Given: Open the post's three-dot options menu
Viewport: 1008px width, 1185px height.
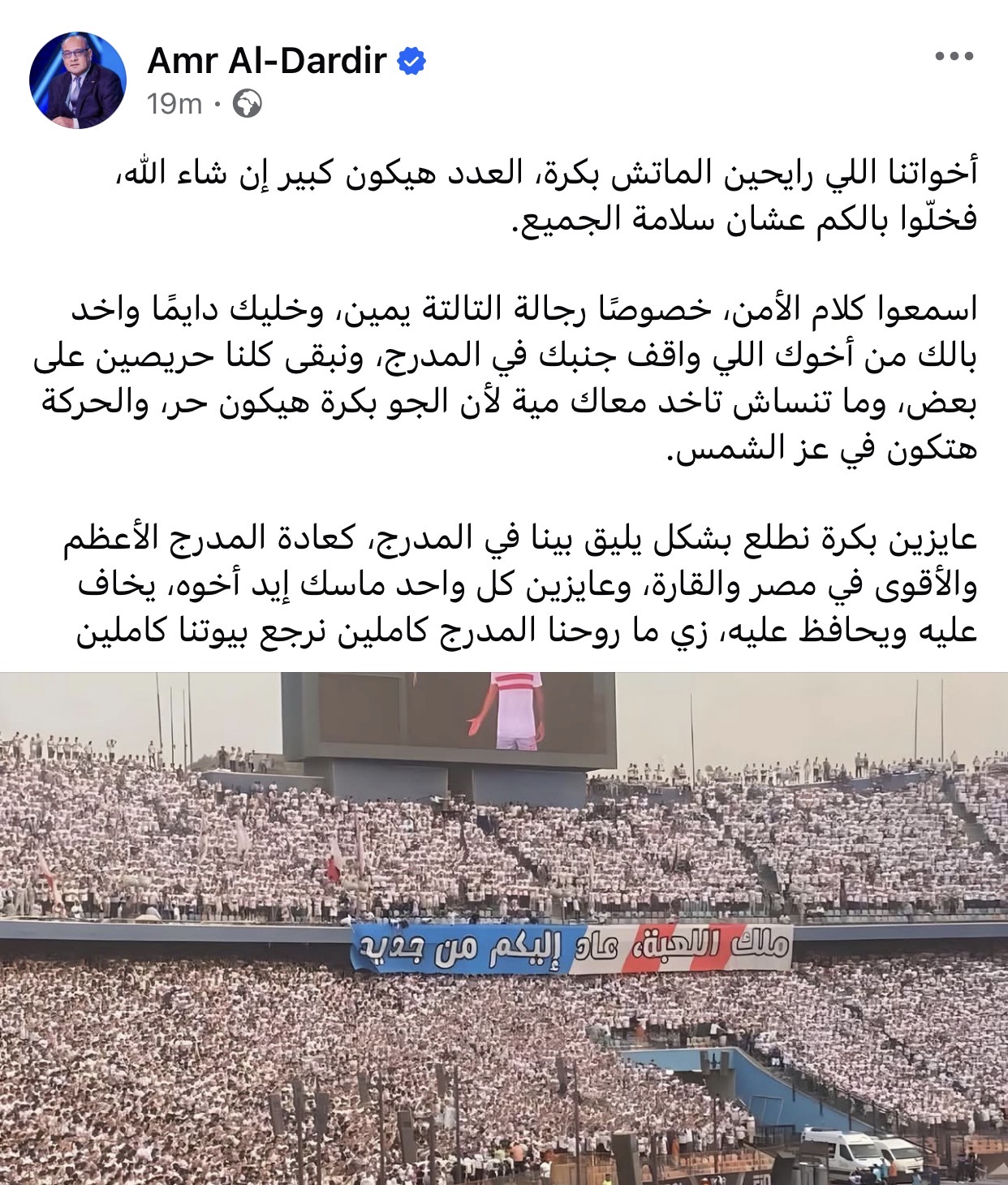Looking at the screenshot, I should click(x=954, y=57).
